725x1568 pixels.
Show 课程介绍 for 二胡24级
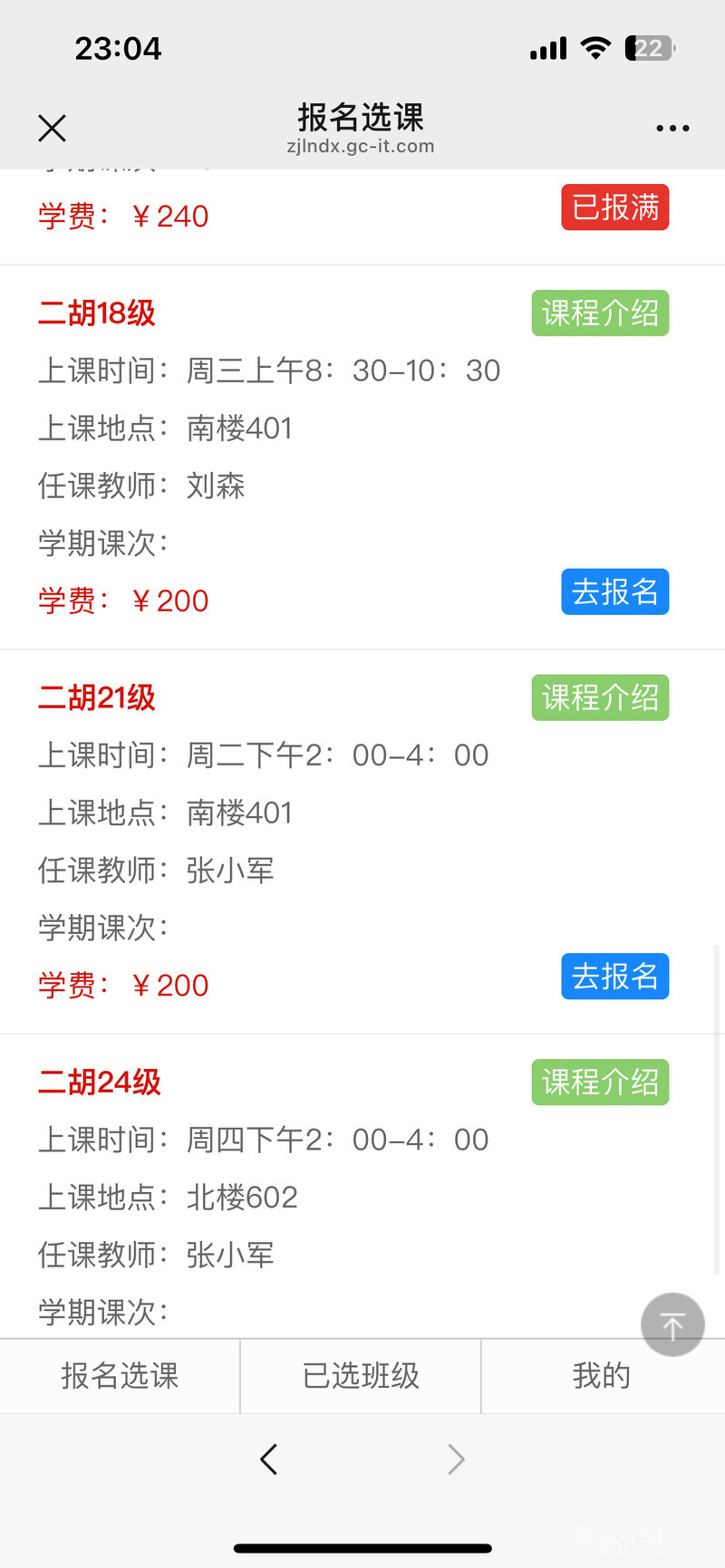(x=600, y=1082)
